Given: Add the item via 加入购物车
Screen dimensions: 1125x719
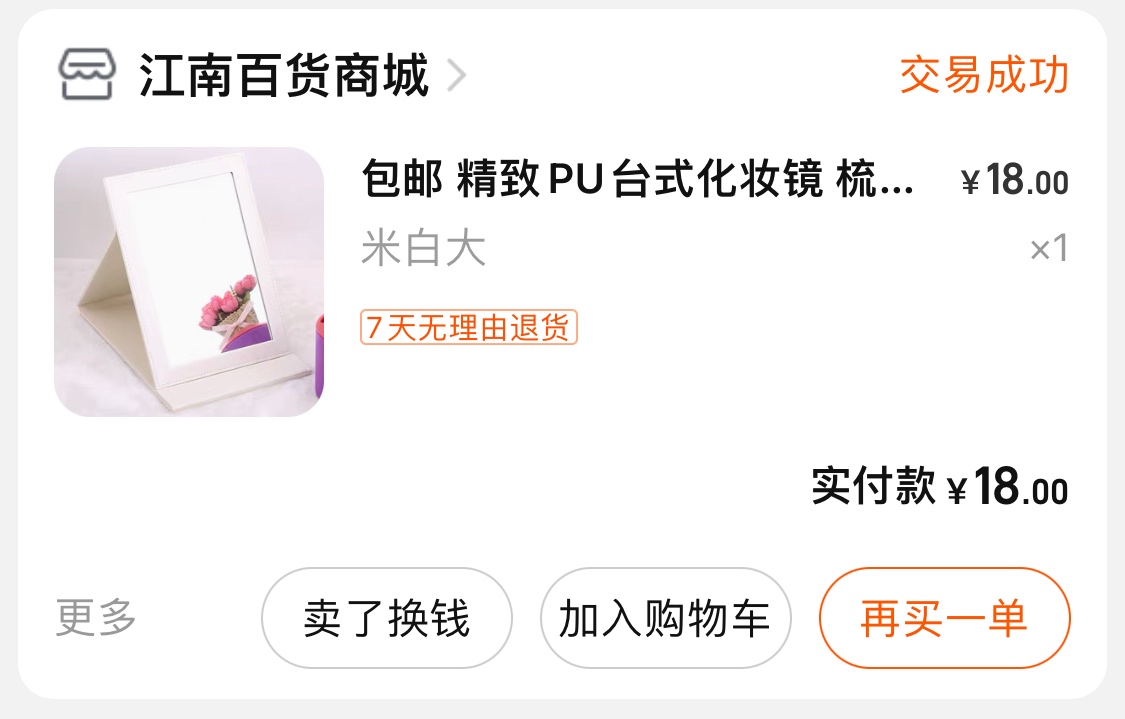Looking at the screenshot, I should 665,618.
